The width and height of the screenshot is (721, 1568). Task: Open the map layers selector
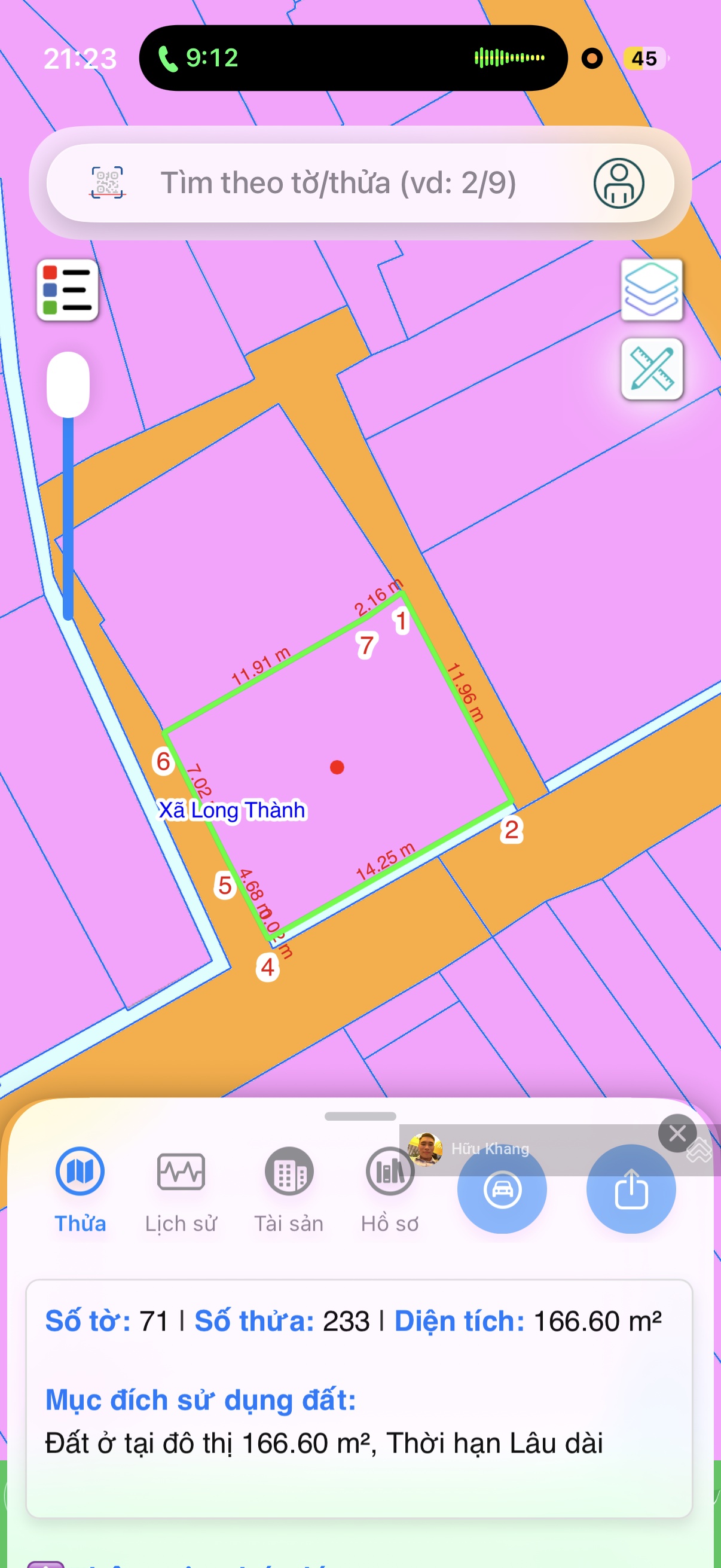click(651, 289)
